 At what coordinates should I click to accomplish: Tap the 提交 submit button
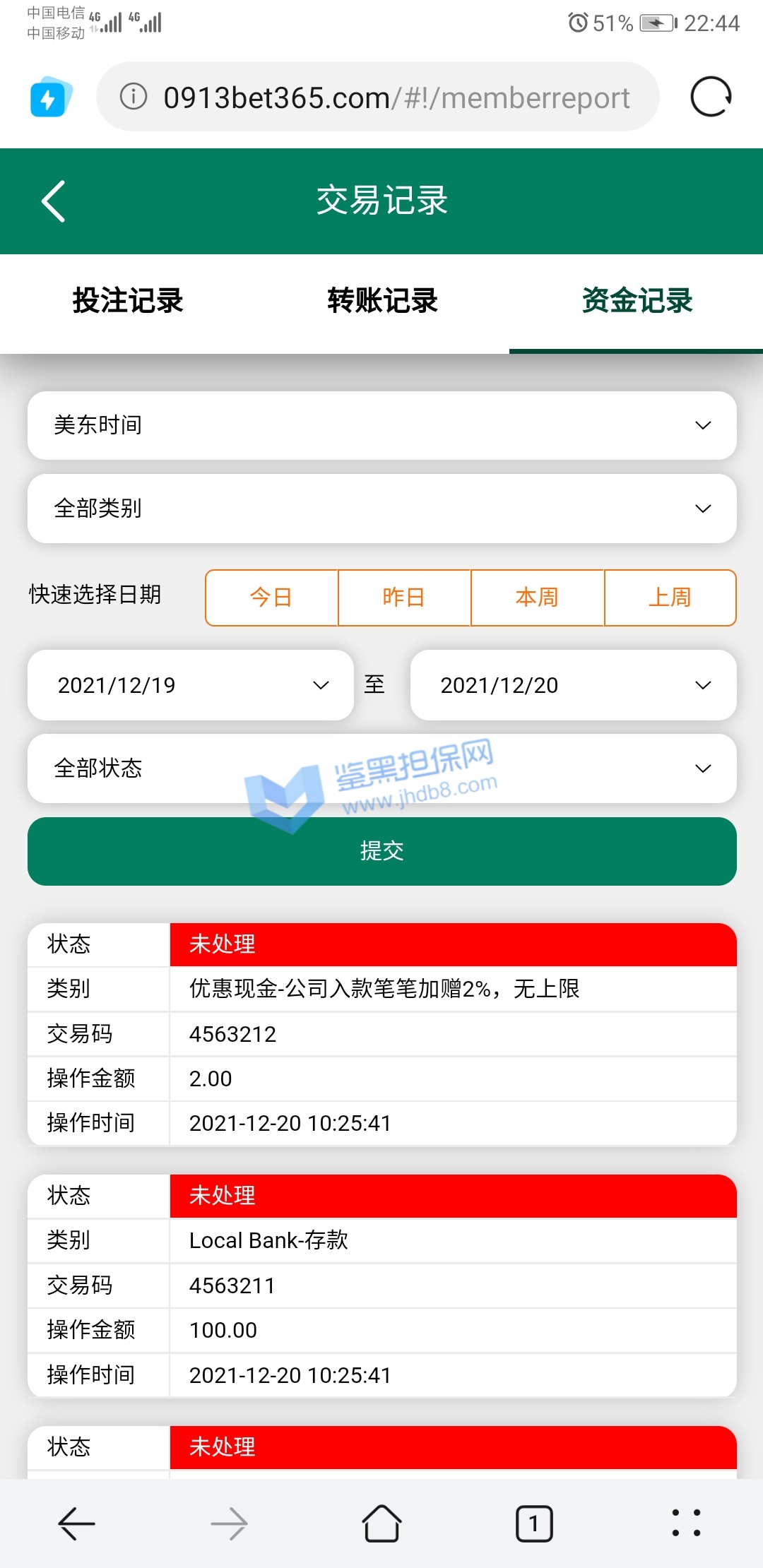(381, 851)
